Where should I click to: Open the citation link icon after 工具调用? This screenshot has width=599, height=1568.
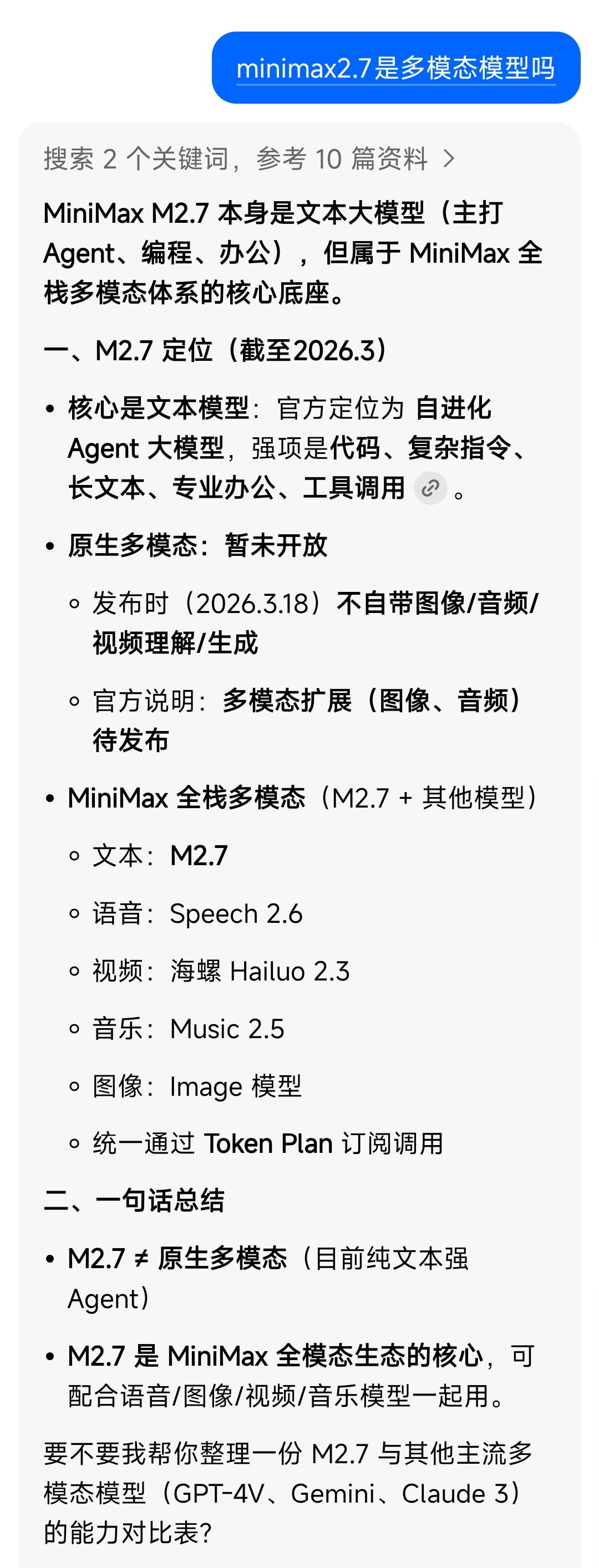click(x=430, y=488)
